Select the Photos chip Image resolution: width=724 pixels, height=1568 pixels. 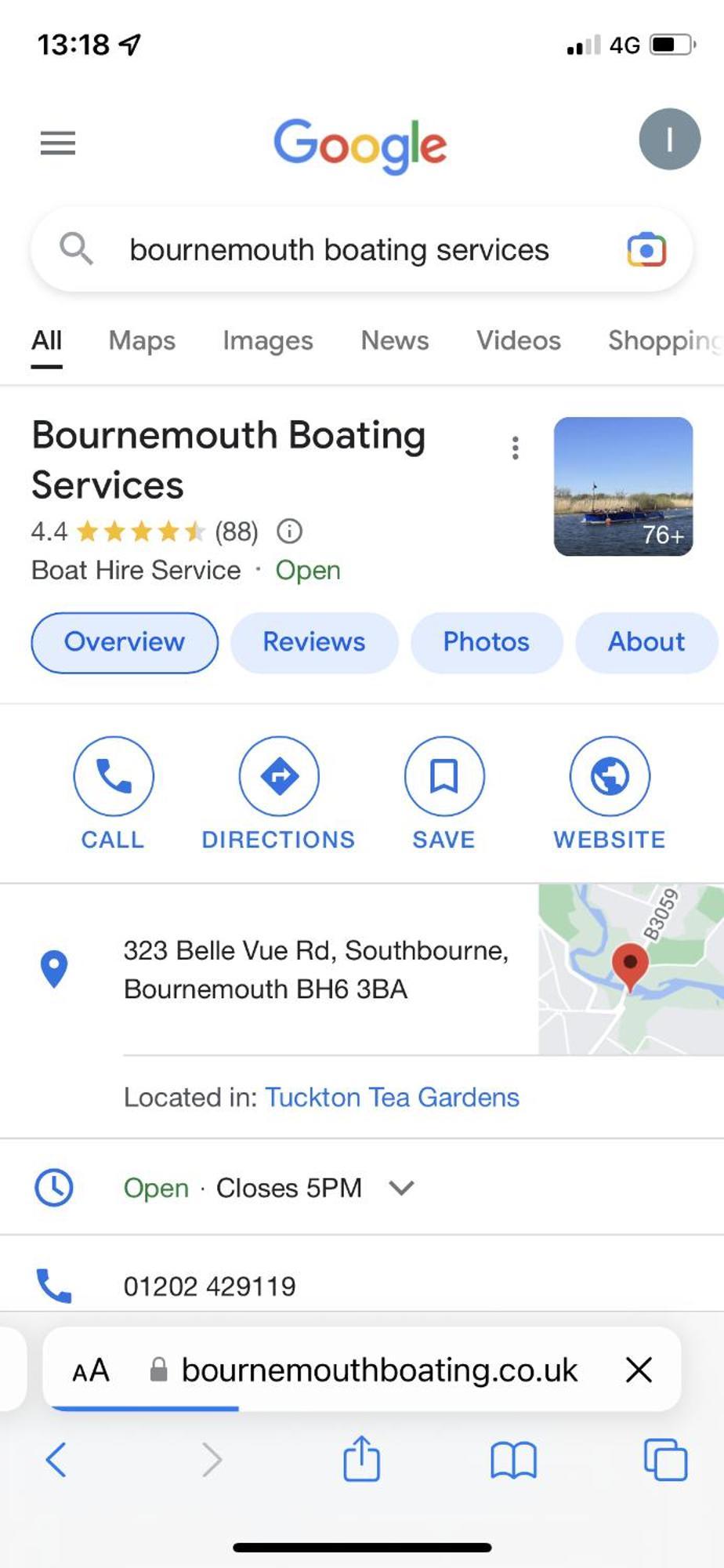click(486, 642)
